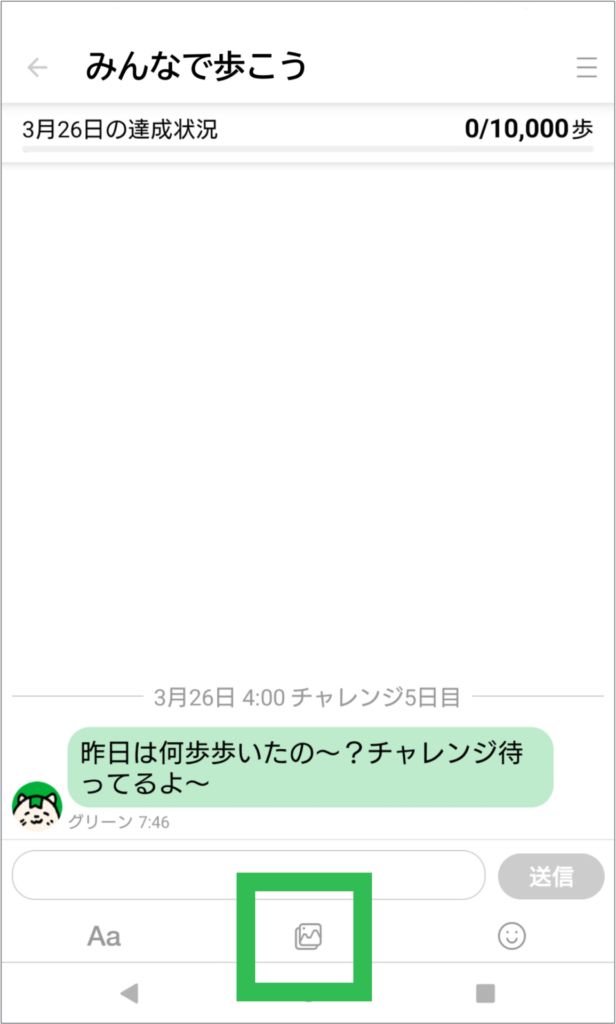Image resolution: width=616 pixels, height=1024 pixels.
Task: Go back using the top-left arrow
Action: coord(37,68)
